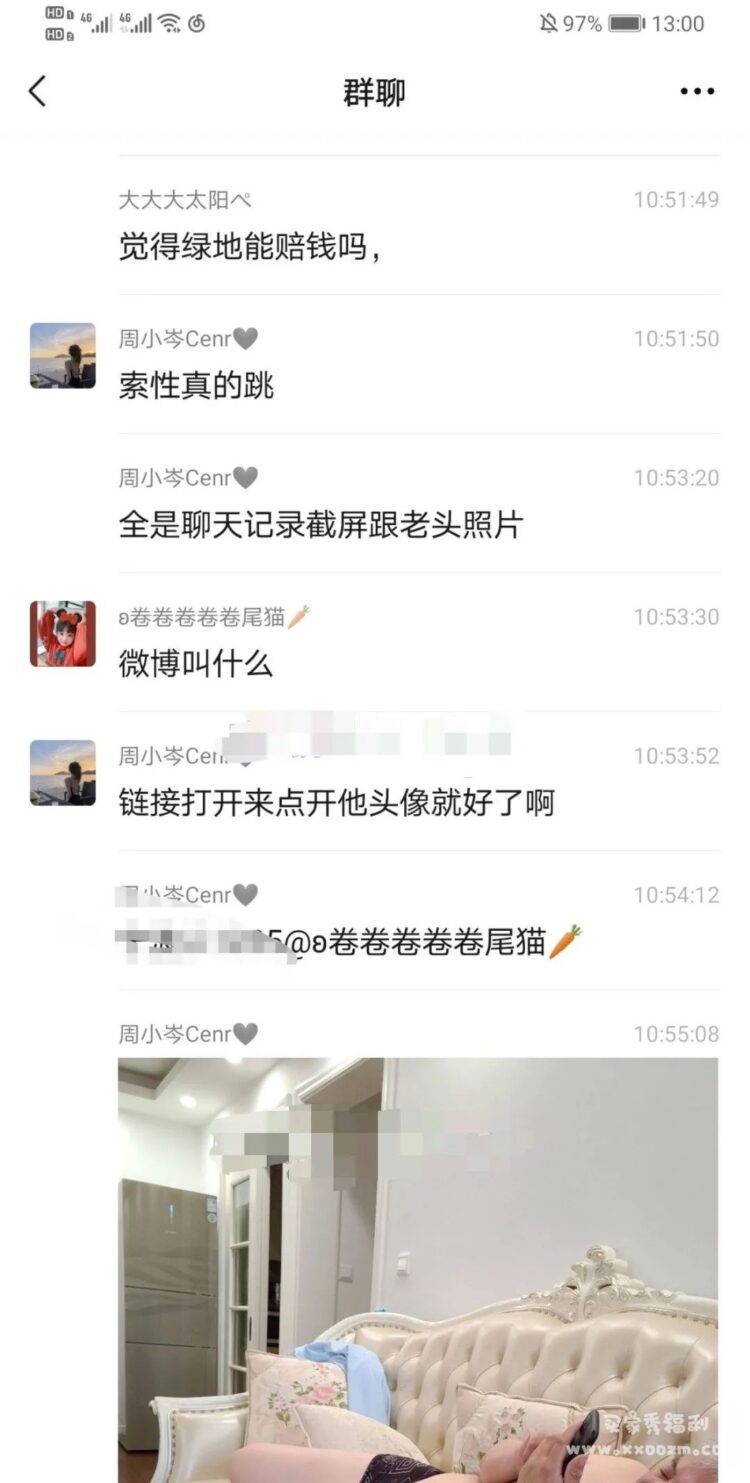Open the three-dot overflow menu
Image resolution: width=750 pixels, height=1483 pixels.
point(697,91)
